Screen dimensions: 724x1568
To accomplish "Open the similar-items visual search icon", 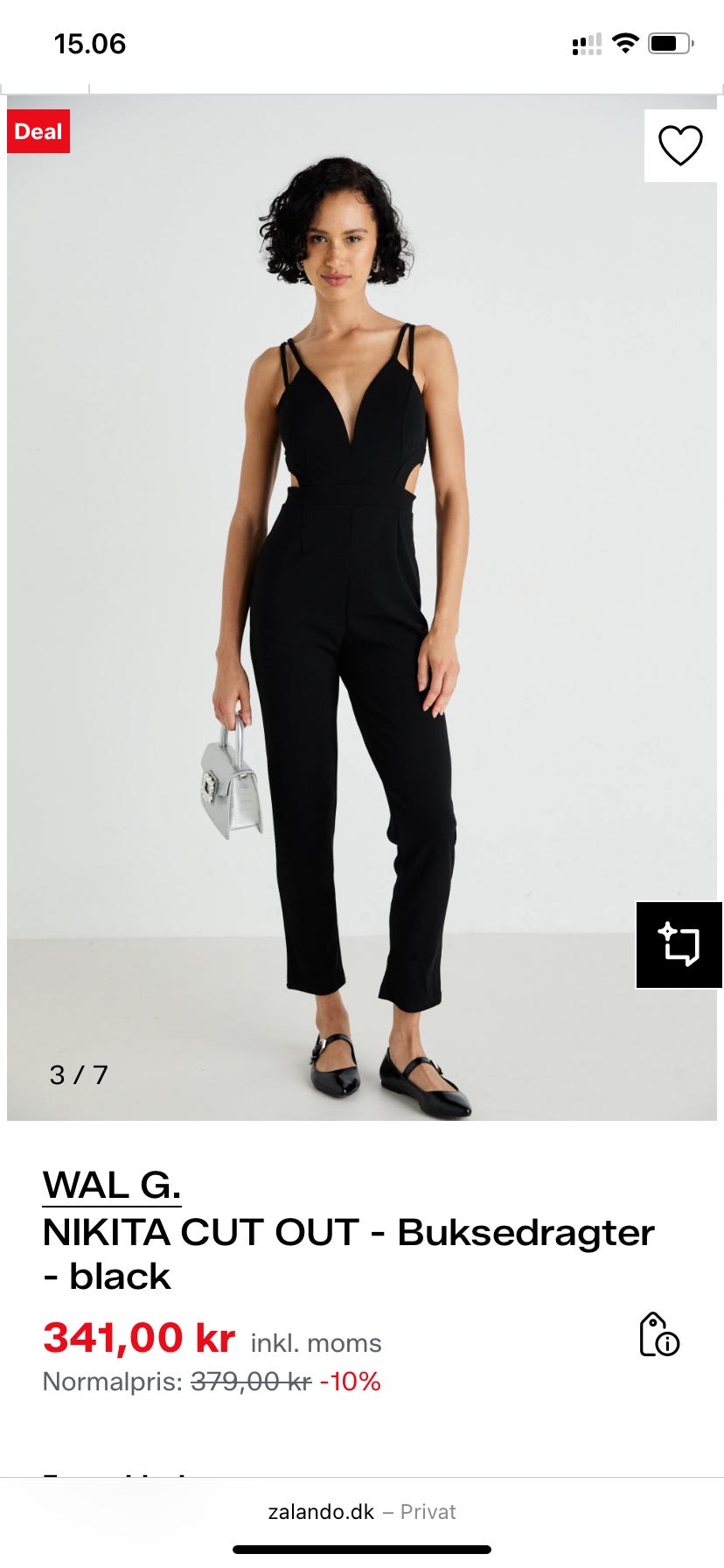I will tap(679, 945).
